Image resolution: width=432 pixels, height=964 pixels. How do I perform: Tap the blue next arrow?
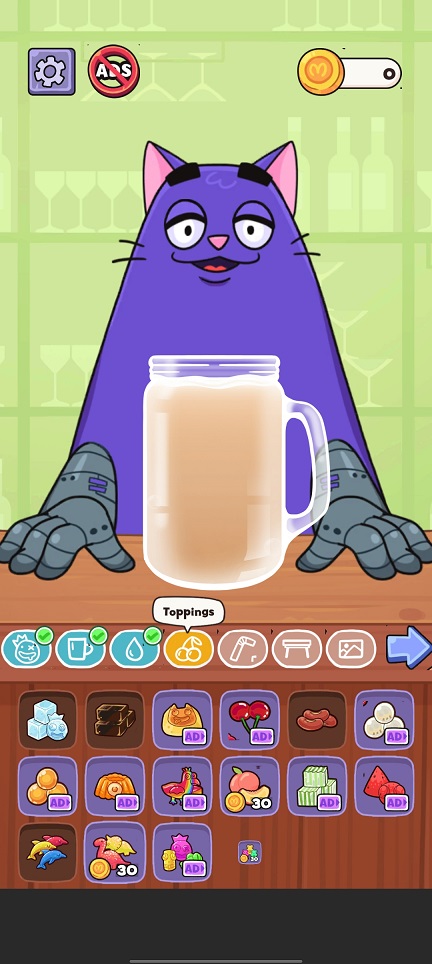(409, 647)
